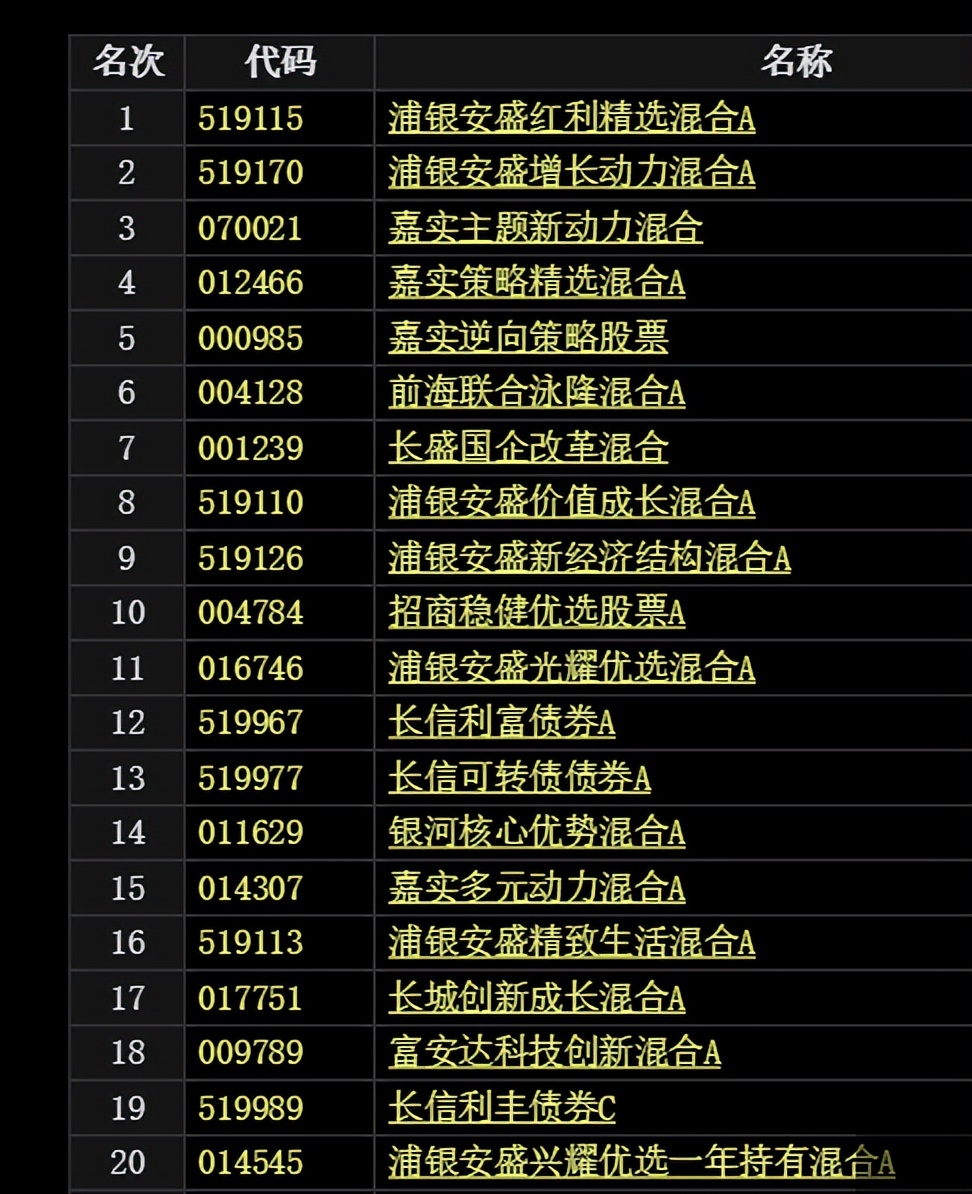Open 招商稳健优选股票A link
Viewport: 972px width, 1194px height.
click(536, 612)
